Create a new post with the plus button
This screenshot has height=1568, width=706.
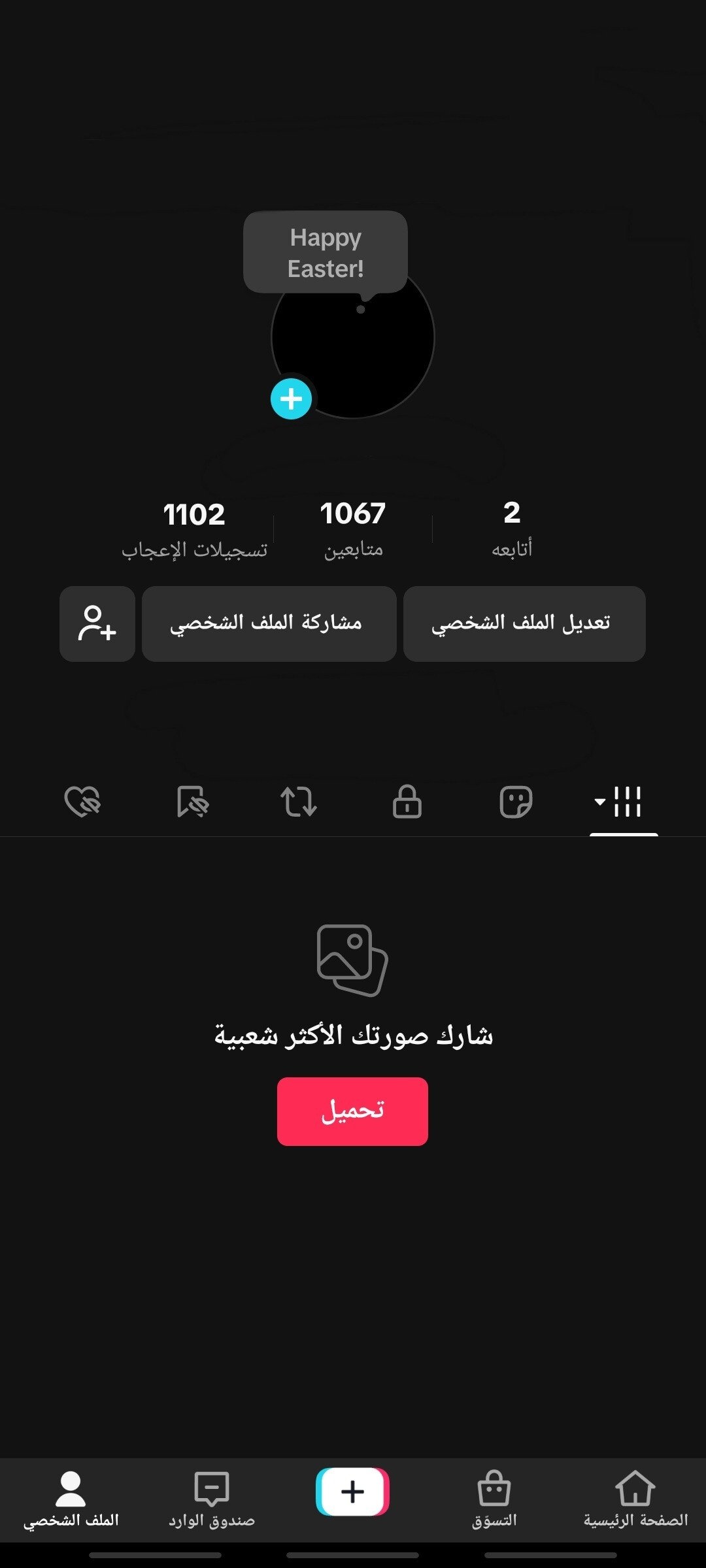352,1492
